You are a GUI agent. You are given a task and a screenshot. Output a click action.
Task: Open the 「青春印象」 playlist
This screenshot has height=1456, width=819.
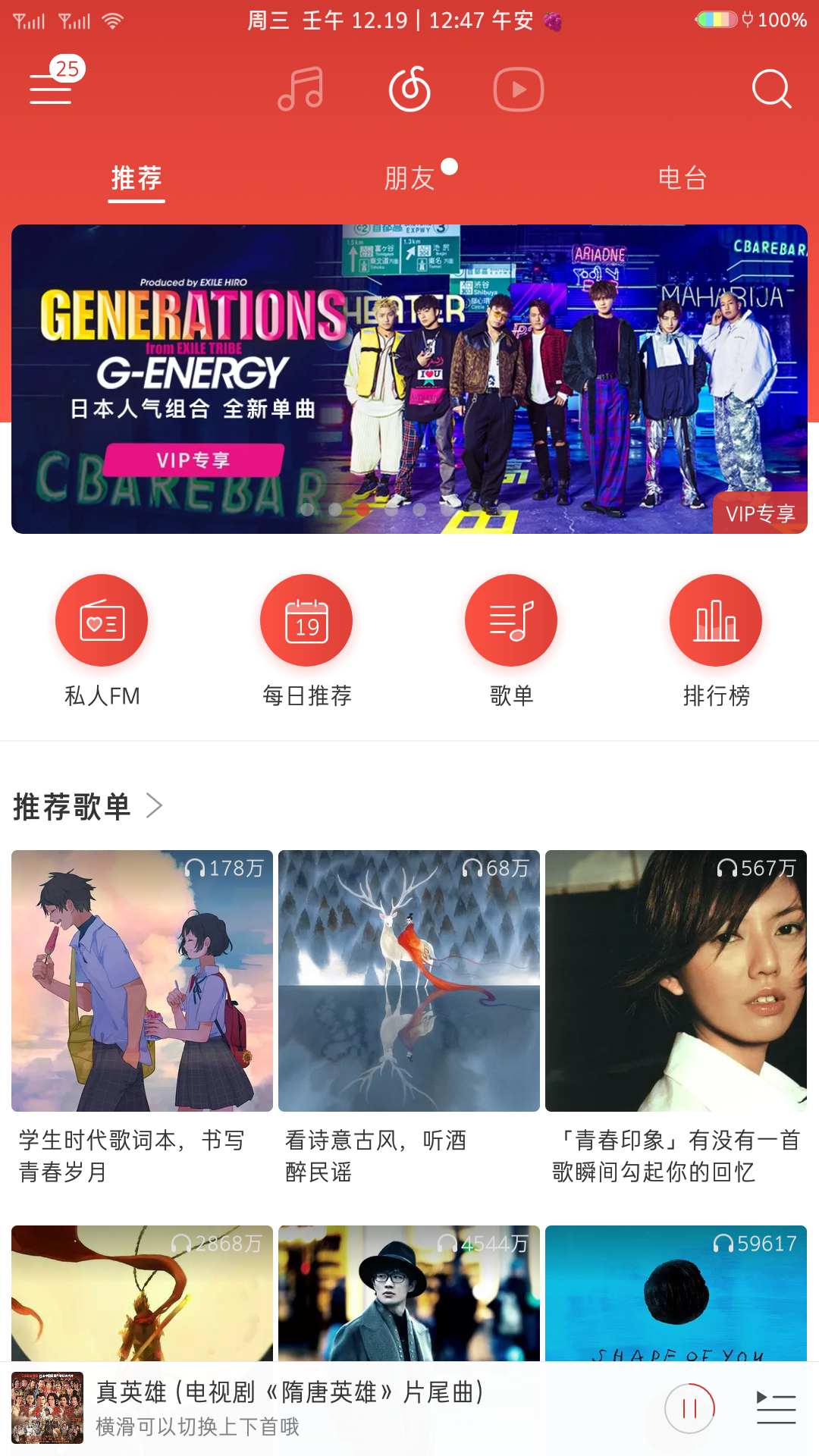coord(676,981)
